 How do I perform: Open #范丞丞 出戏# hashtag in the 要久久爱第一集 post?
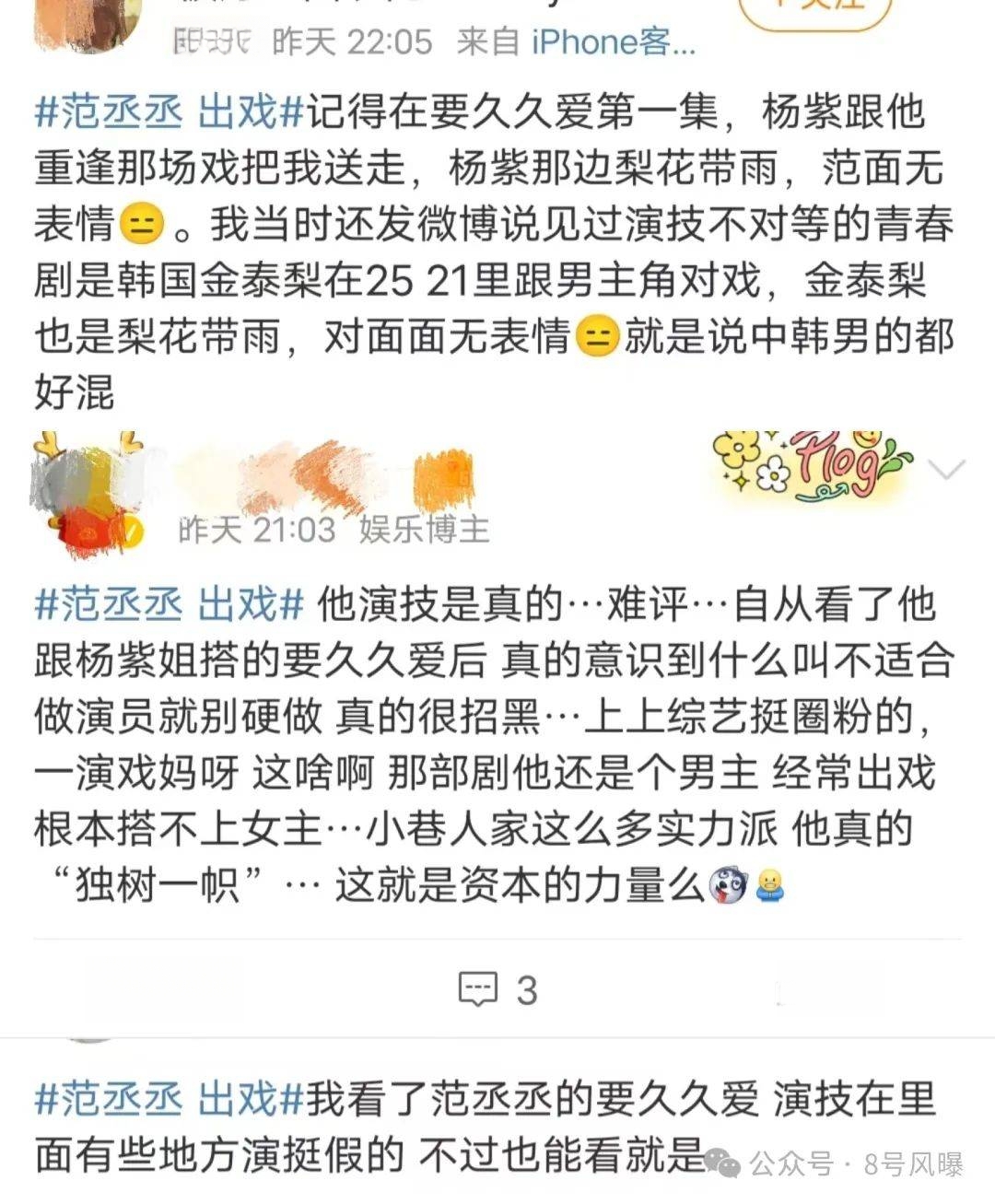[x=170, y=112]
